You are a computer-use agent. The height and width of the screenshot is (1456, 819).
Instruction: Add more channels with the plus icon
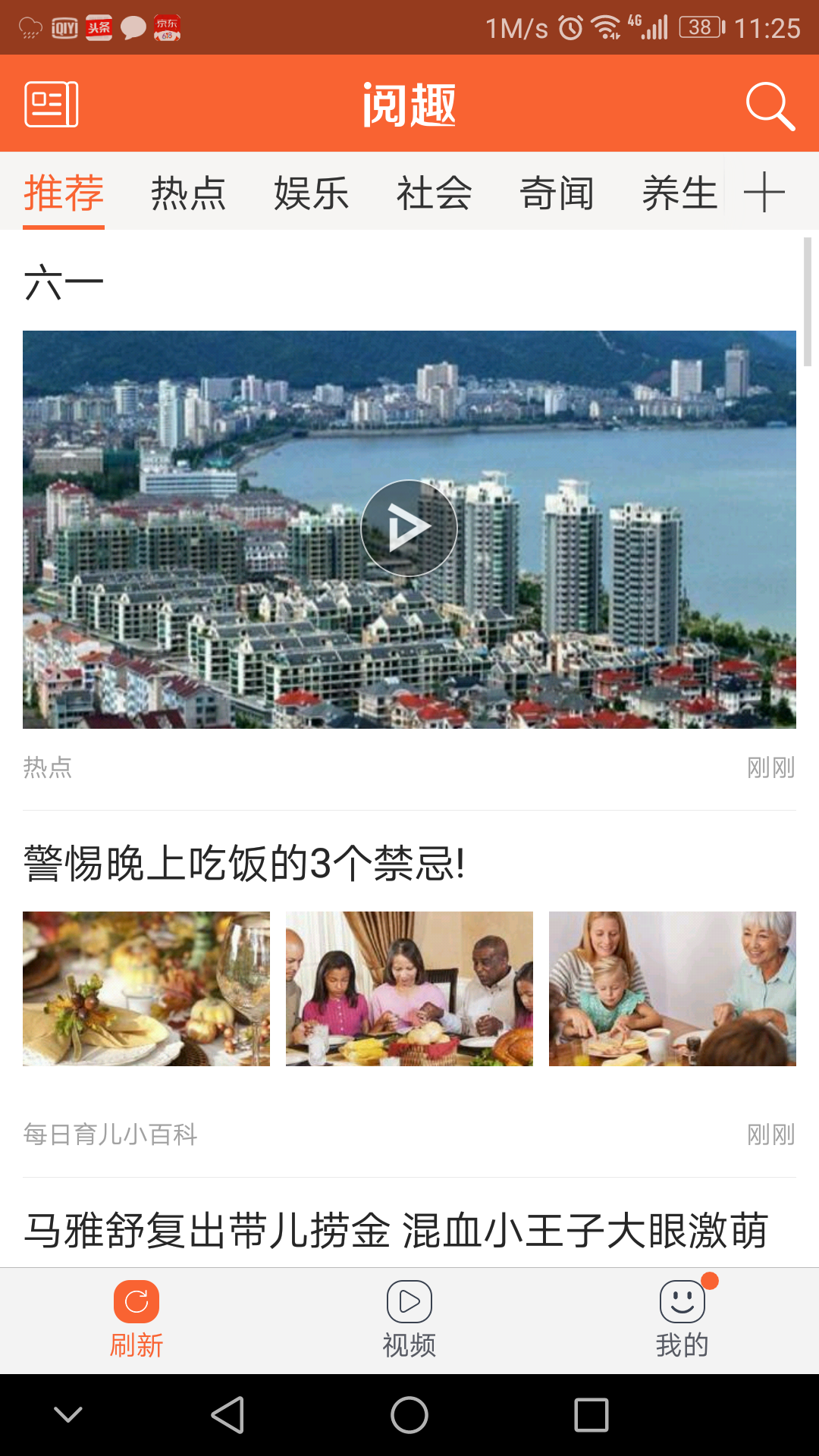(x=764, y=193)
